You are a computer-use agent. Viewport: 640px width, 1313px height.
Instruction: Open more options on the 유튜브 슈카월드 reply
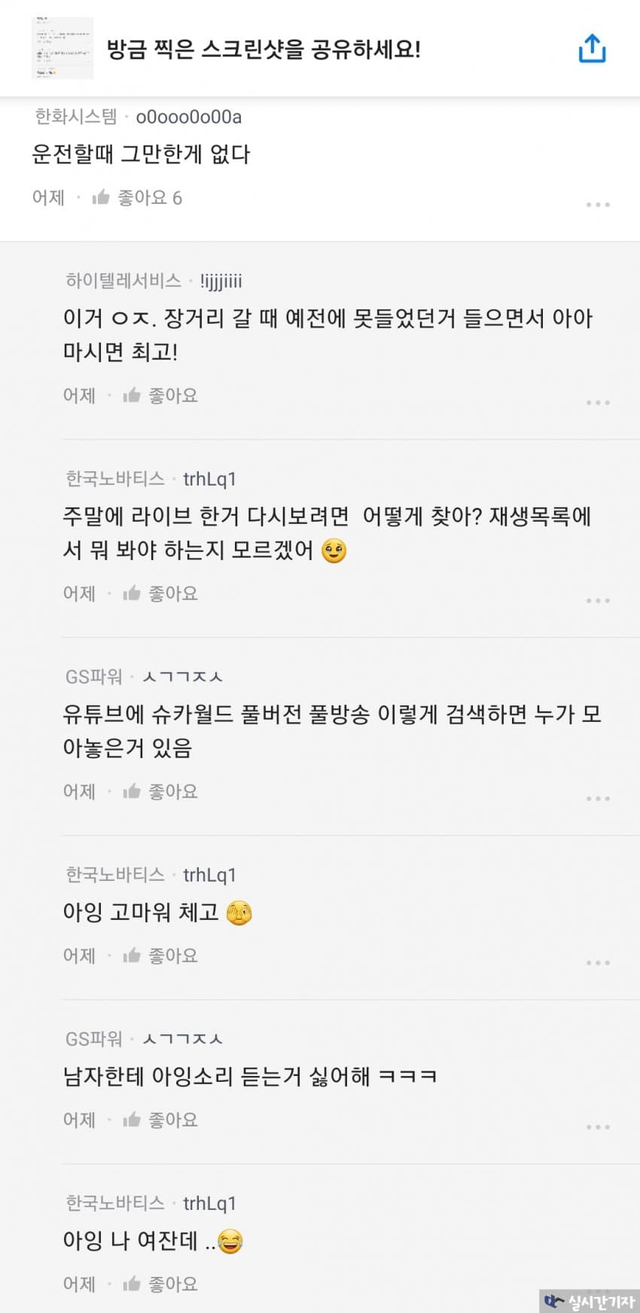pos(598,798)
